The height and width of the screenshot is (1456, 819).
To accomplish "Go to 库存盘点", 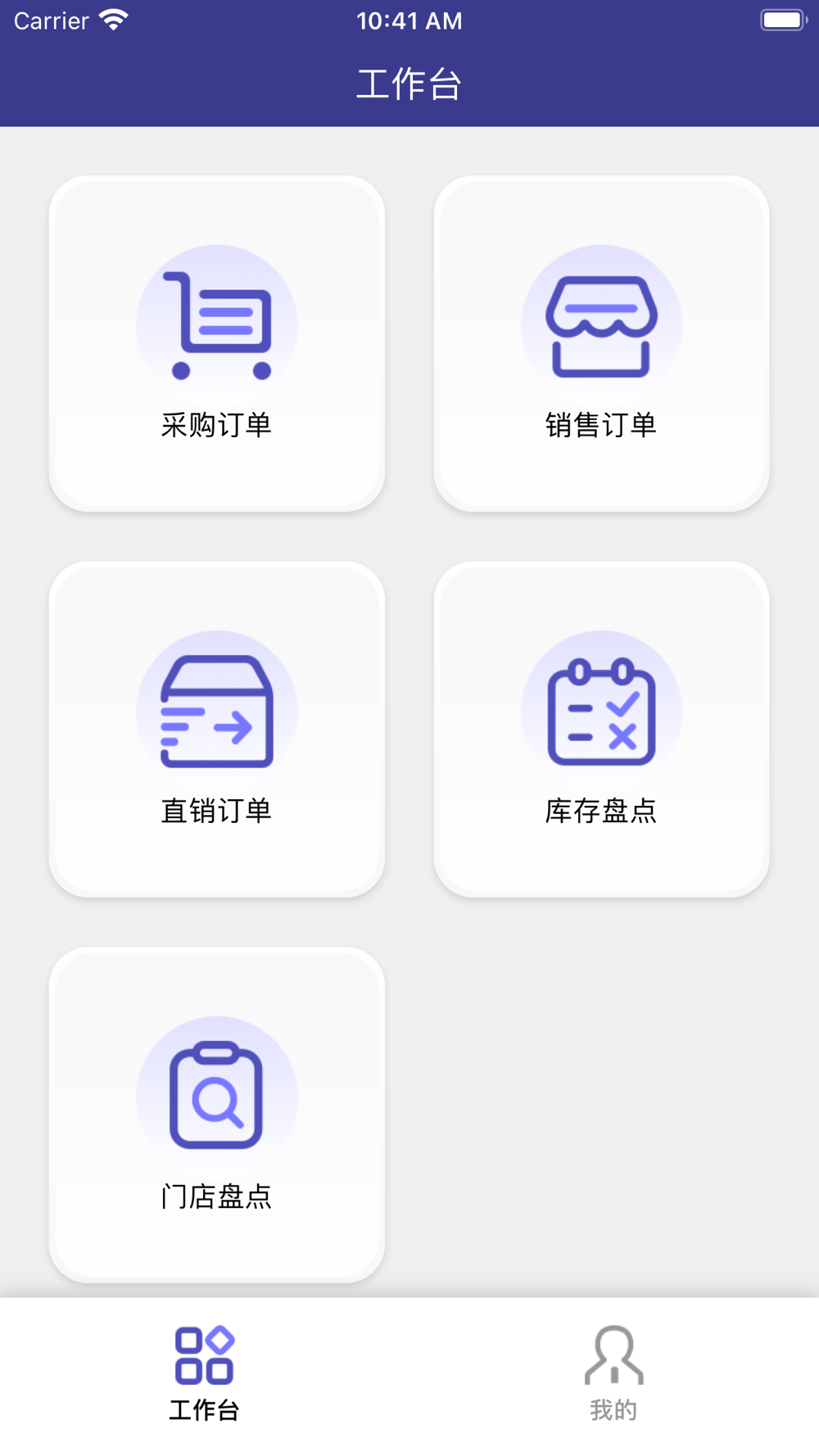I will point(602,730).
